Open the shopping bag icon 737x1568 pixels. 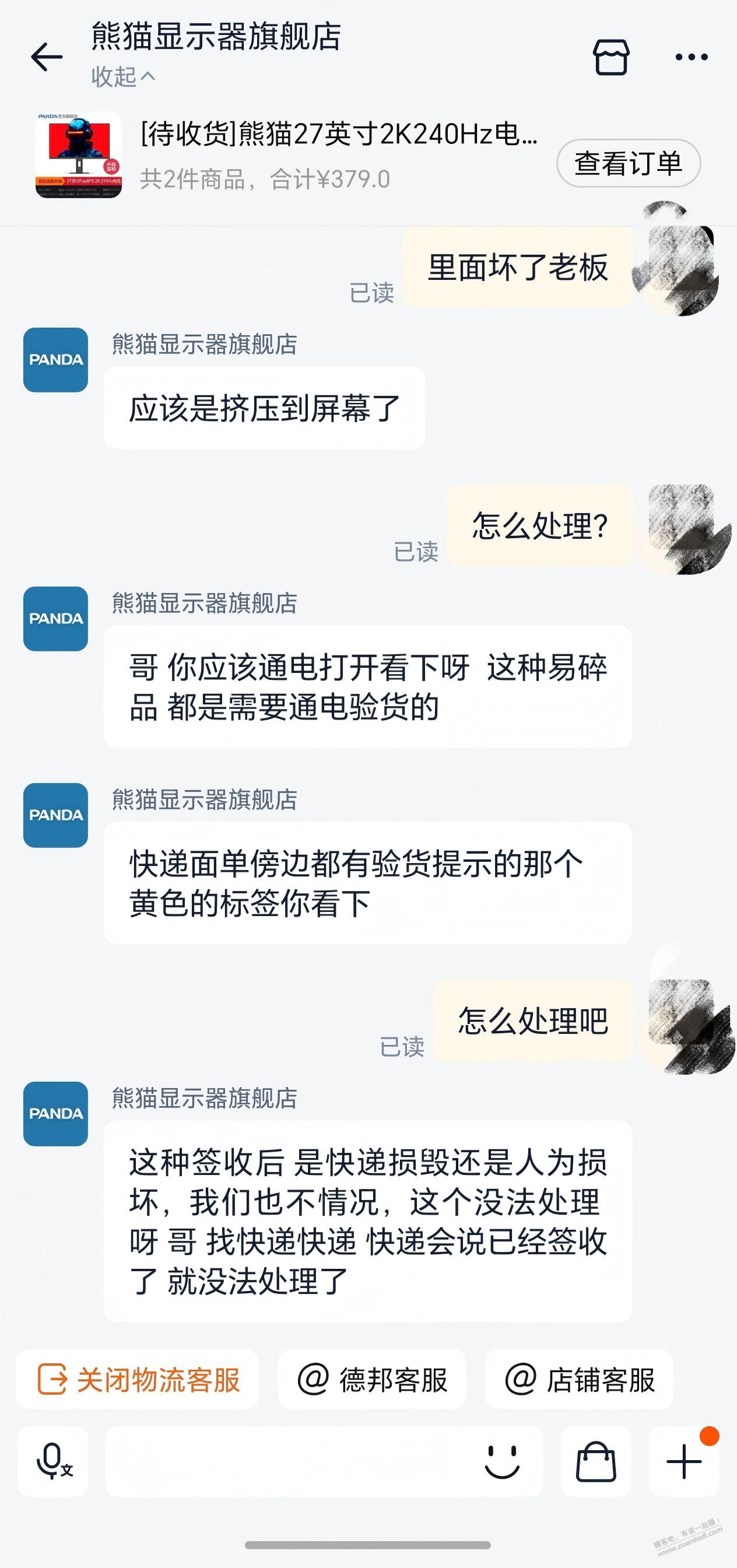[x=596, y=1461]
